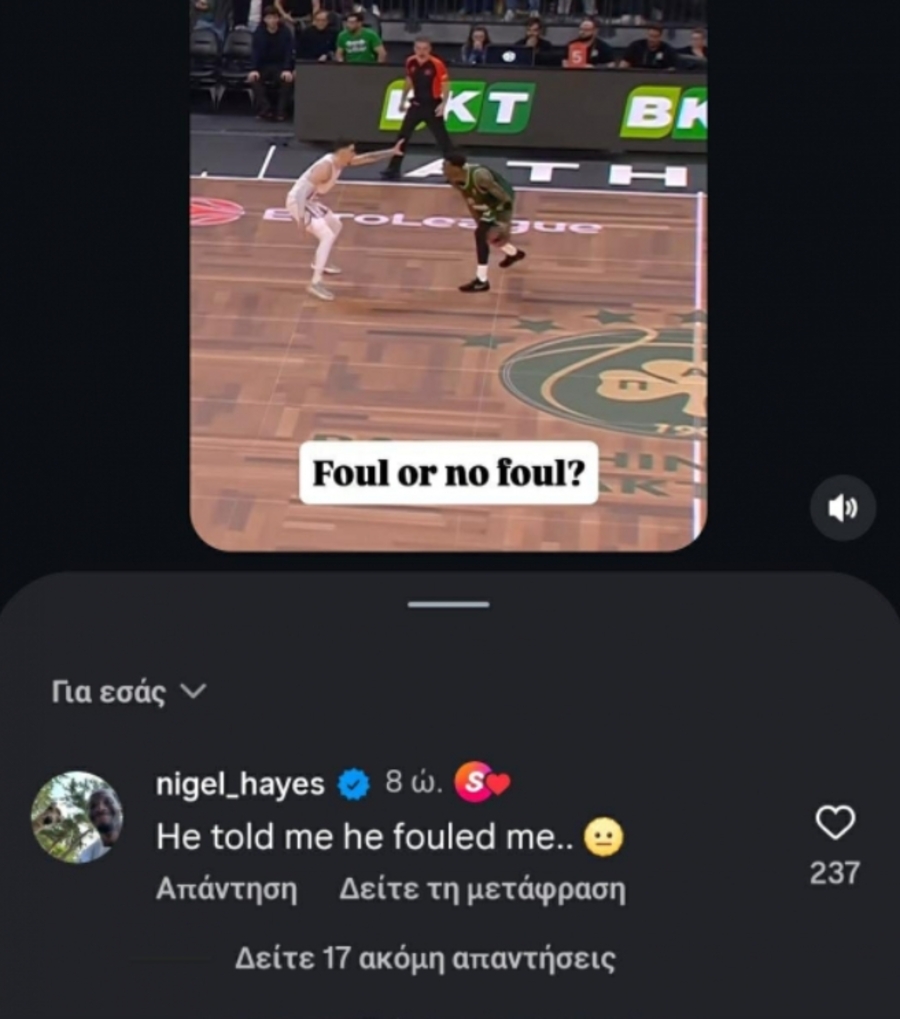
Task: Expand 'Δείτε 17 ακόμη απαντήσεις'
Action: [425, 959]
